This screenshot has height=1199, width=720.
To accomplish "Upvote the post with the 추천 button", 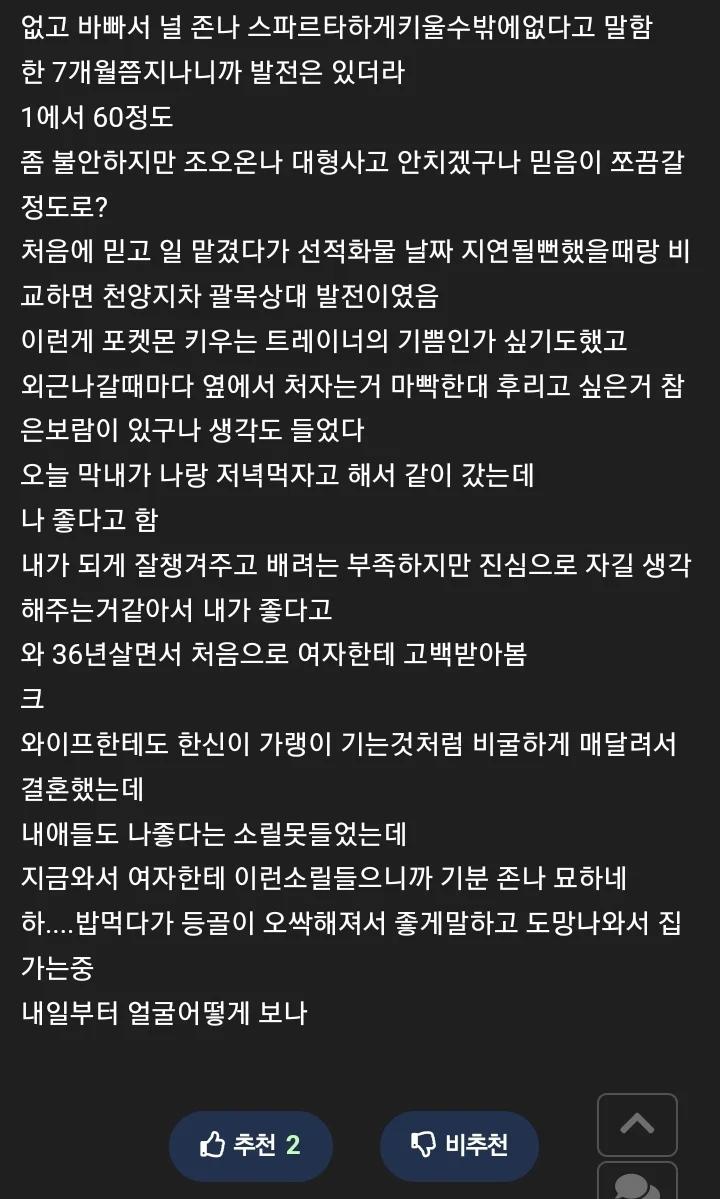I will click(251, 1145).
